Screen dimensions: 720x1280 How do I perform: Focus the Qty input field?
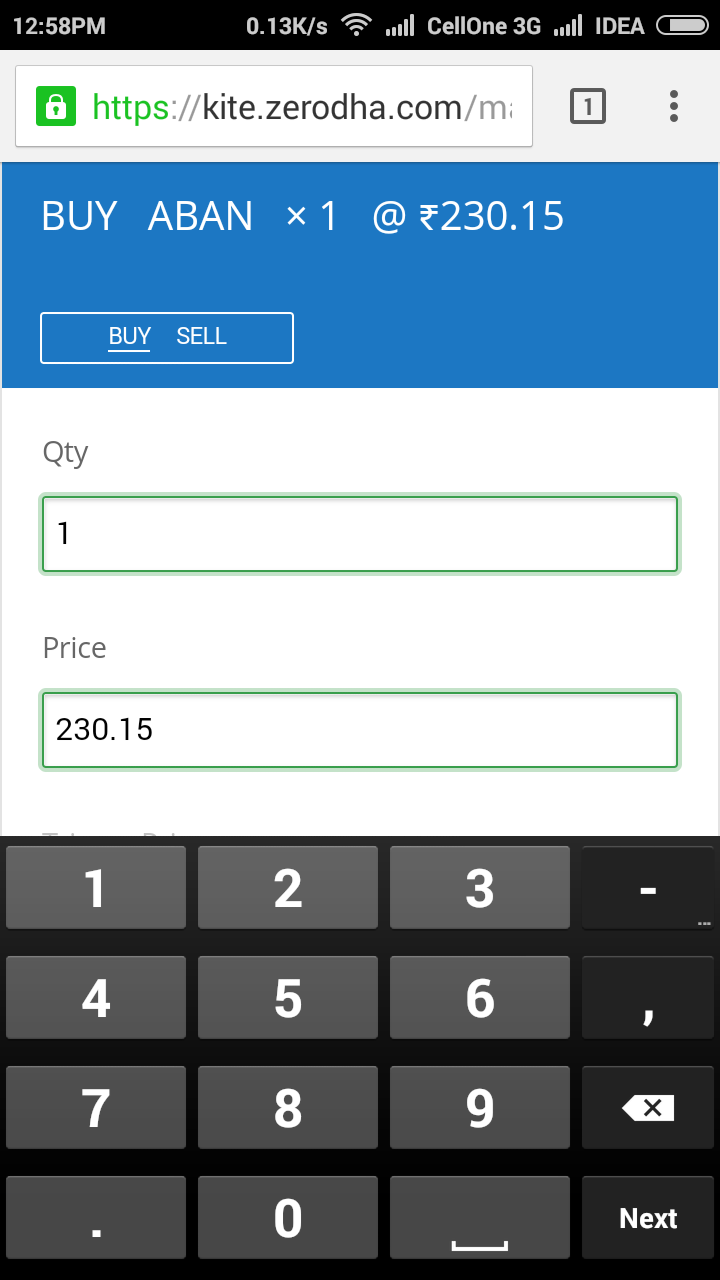click(x=360, y=534)
